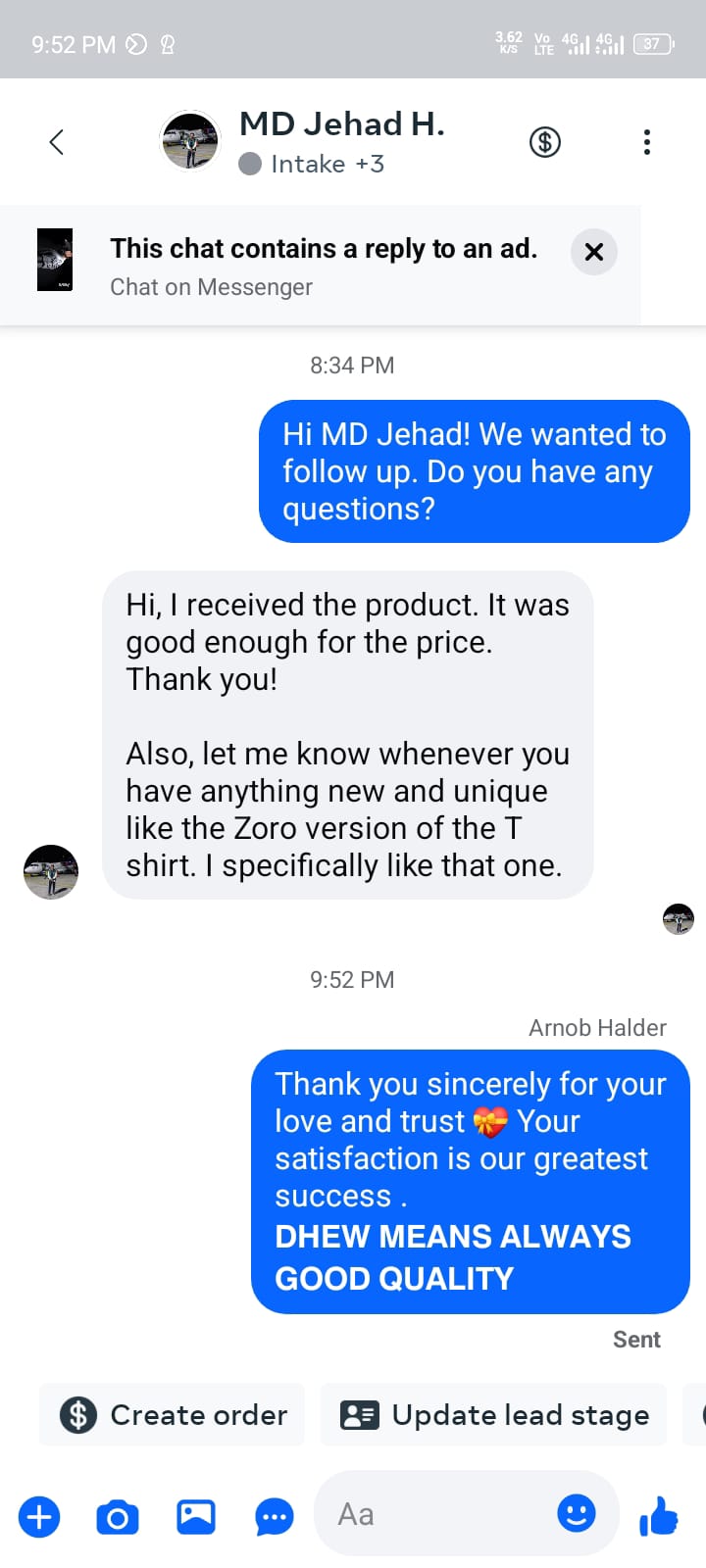Open saved replies bubble icon
Viewport: 706px width, 1568px height.
275,1517
